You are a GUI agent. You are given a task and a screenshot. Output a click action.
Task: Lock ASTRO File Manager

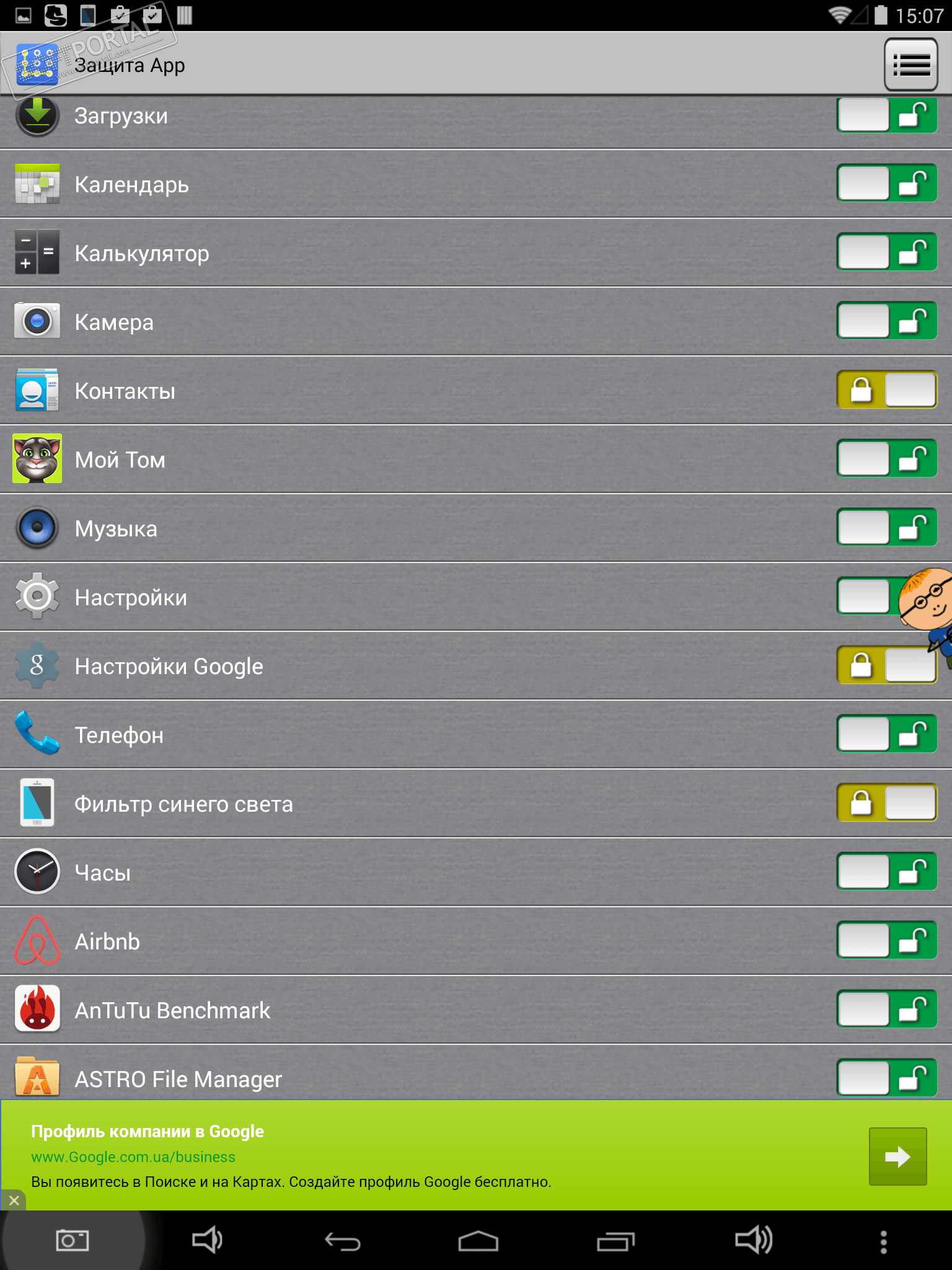coord(886,1078)
